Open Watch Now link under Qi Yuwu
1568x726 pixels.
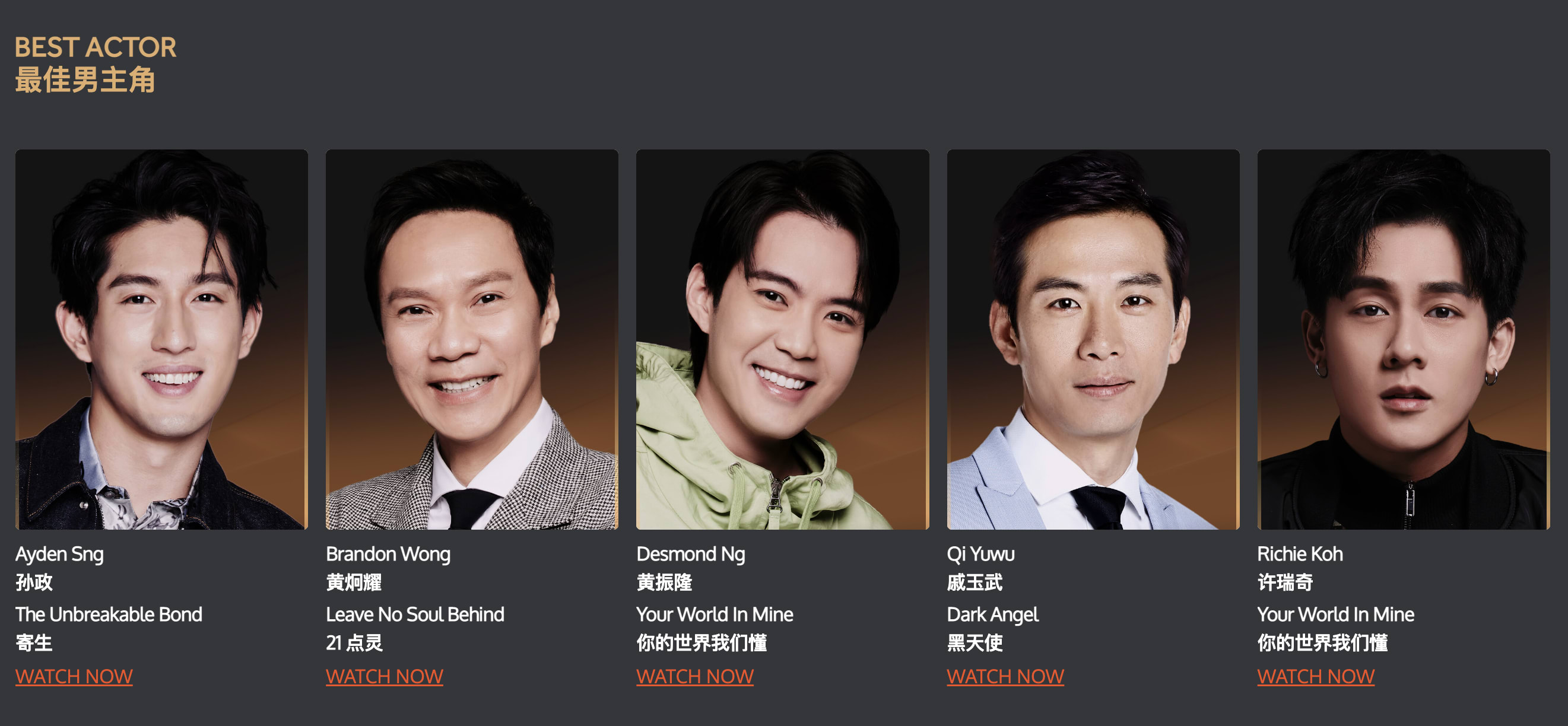point(1005,676)
